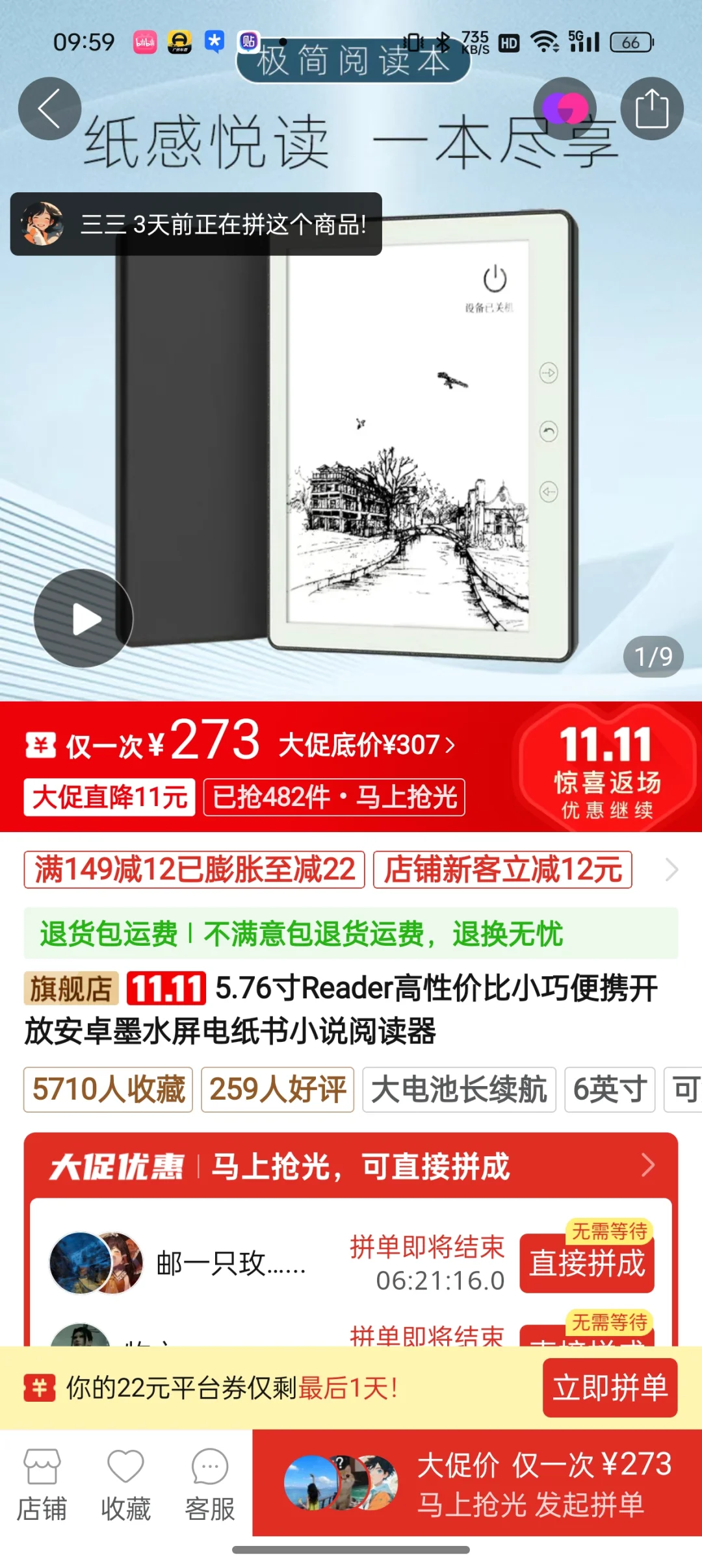The height and width of the screenshot is (1568, 702).
Task: Open the 大促优惠 group-buy list header
Action: 351,1166
